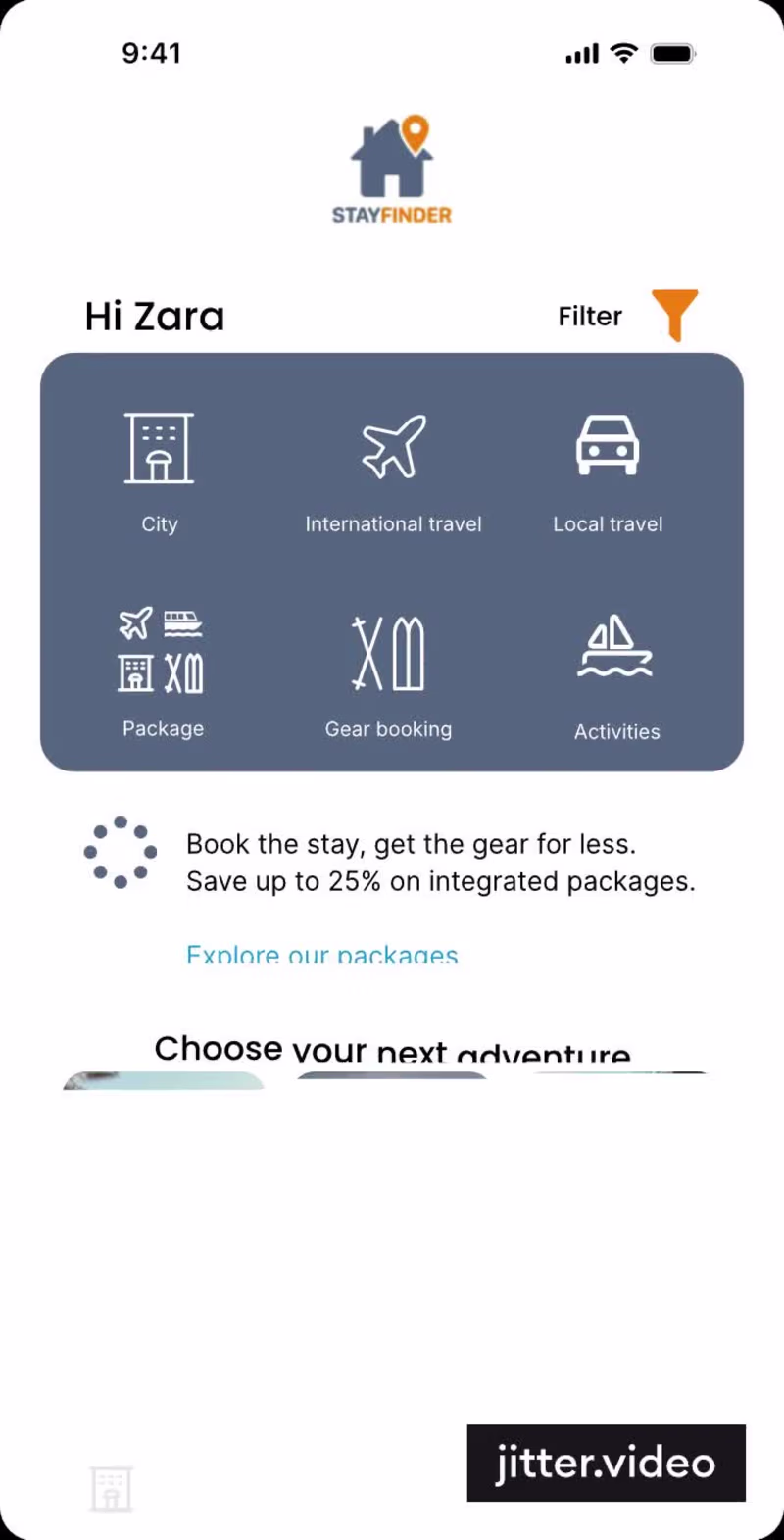Follow the Explore our packages link
The width and height of the screenshot is (784, 1540).
[321, 954]
